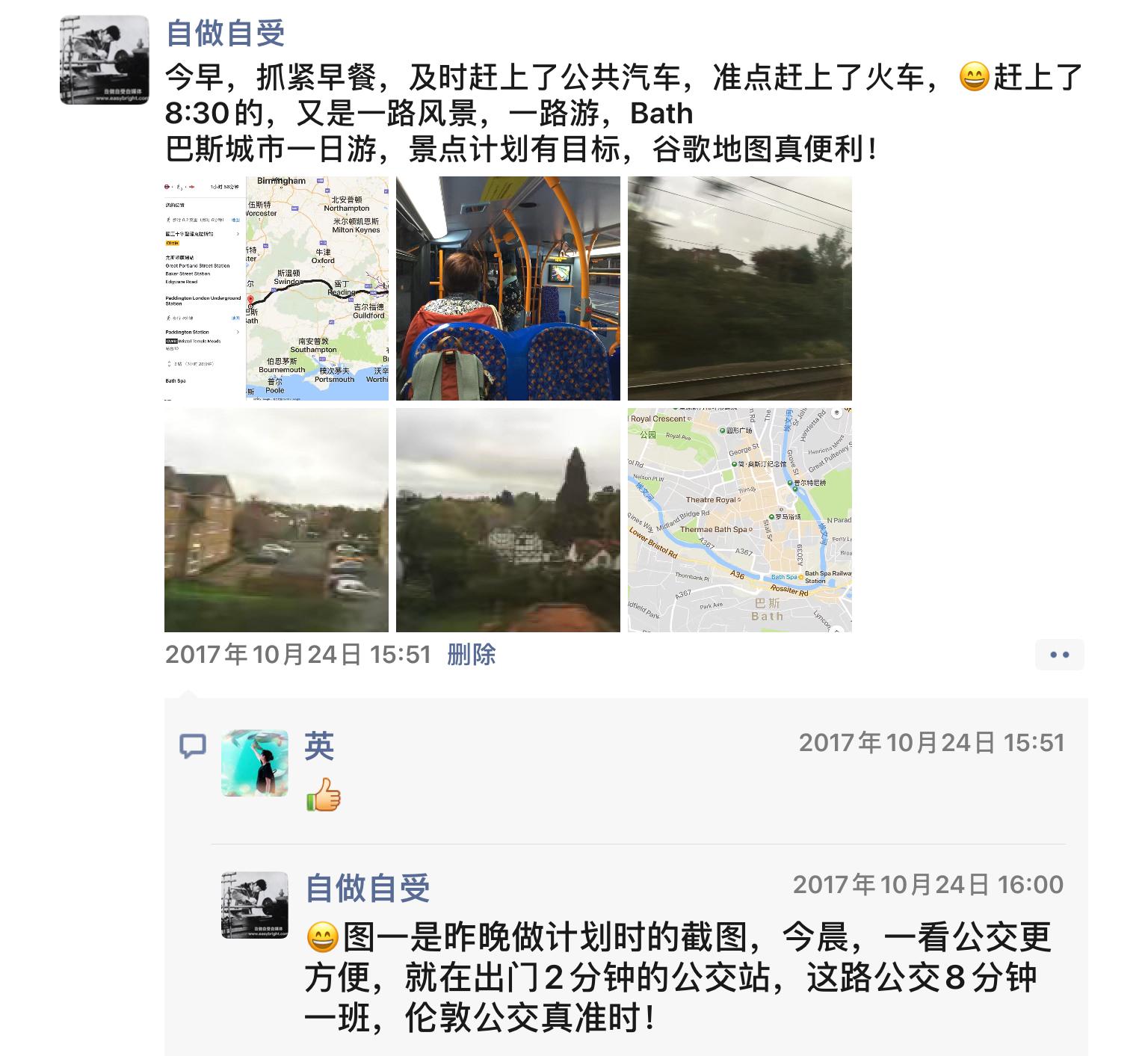This screenshot has width=1148, height=1056.
Task: View the route map screenshot photo
Action: click(x=277, y=288)
